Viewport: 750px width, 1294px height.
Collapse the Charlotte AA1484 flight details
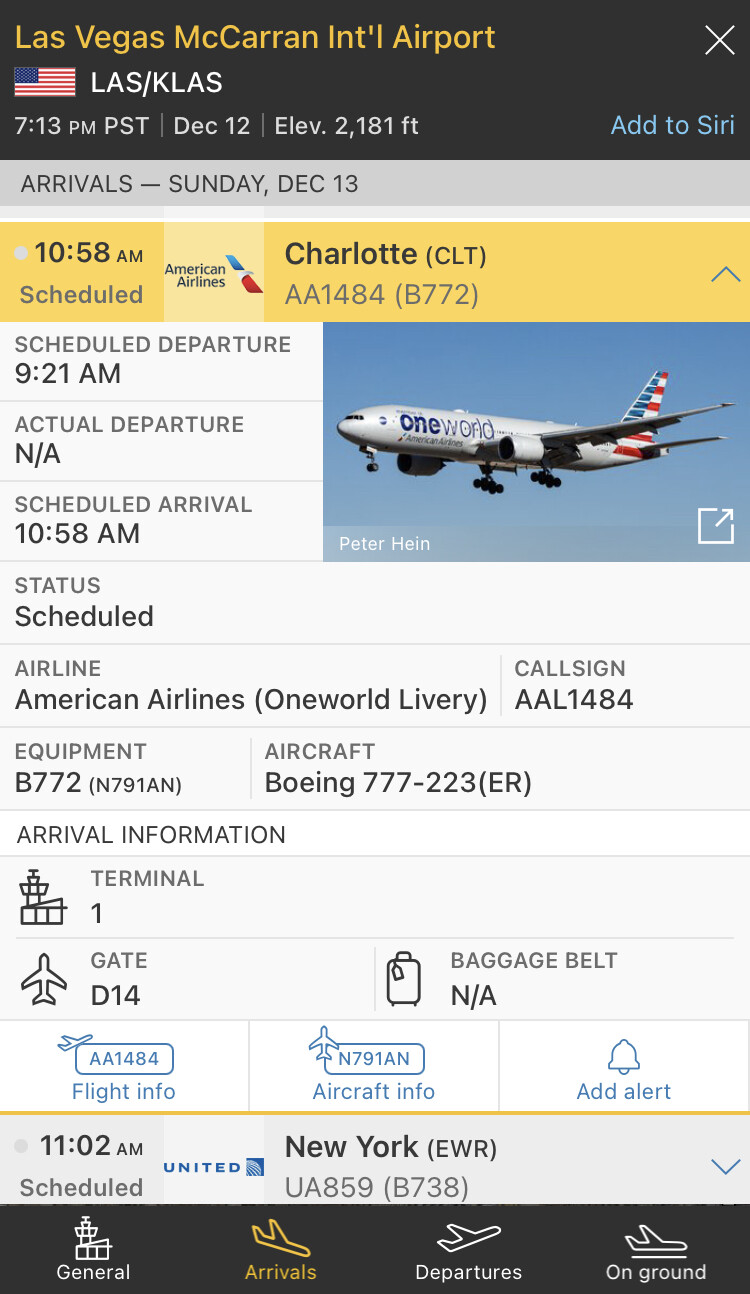[x=725, y=274]
